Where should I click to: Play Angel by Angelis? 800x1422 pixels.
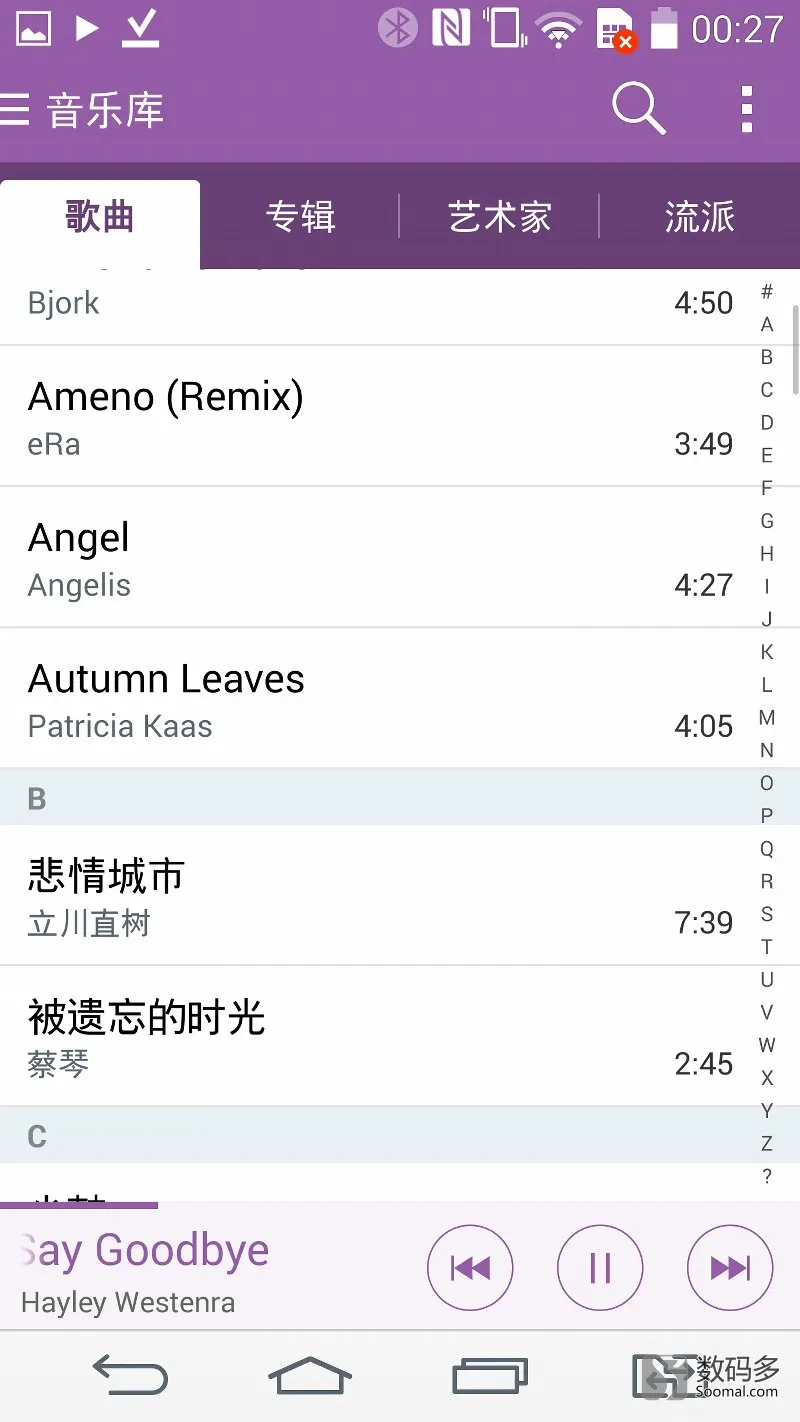[x=380, y=558]
